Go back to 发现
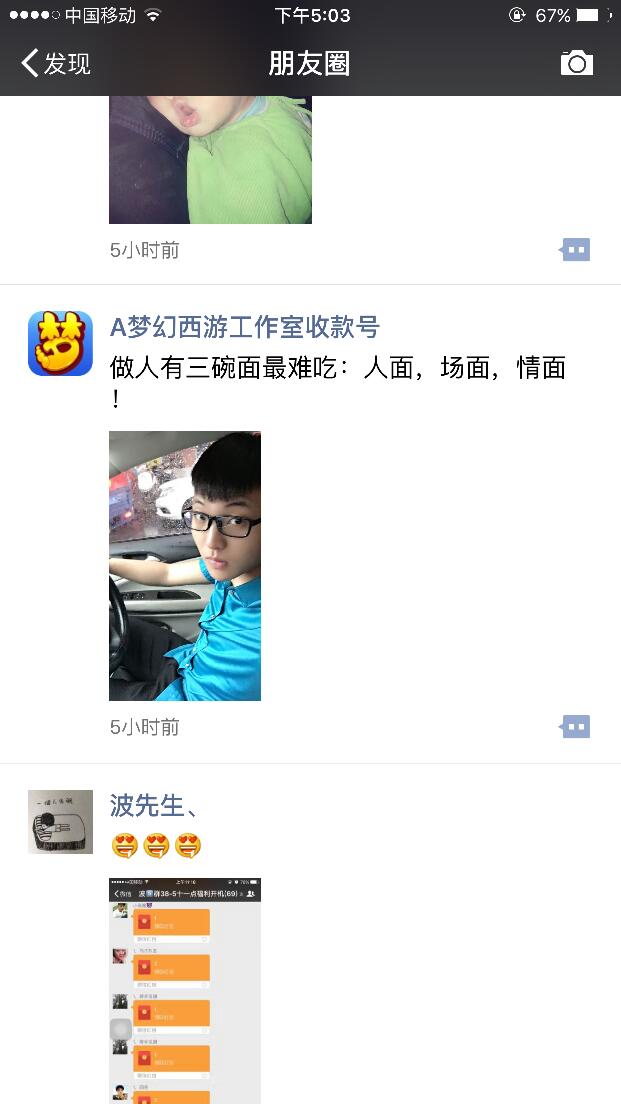Image resolution: width=621 pixels, height=1104 pixels. (x=56, y=64)
